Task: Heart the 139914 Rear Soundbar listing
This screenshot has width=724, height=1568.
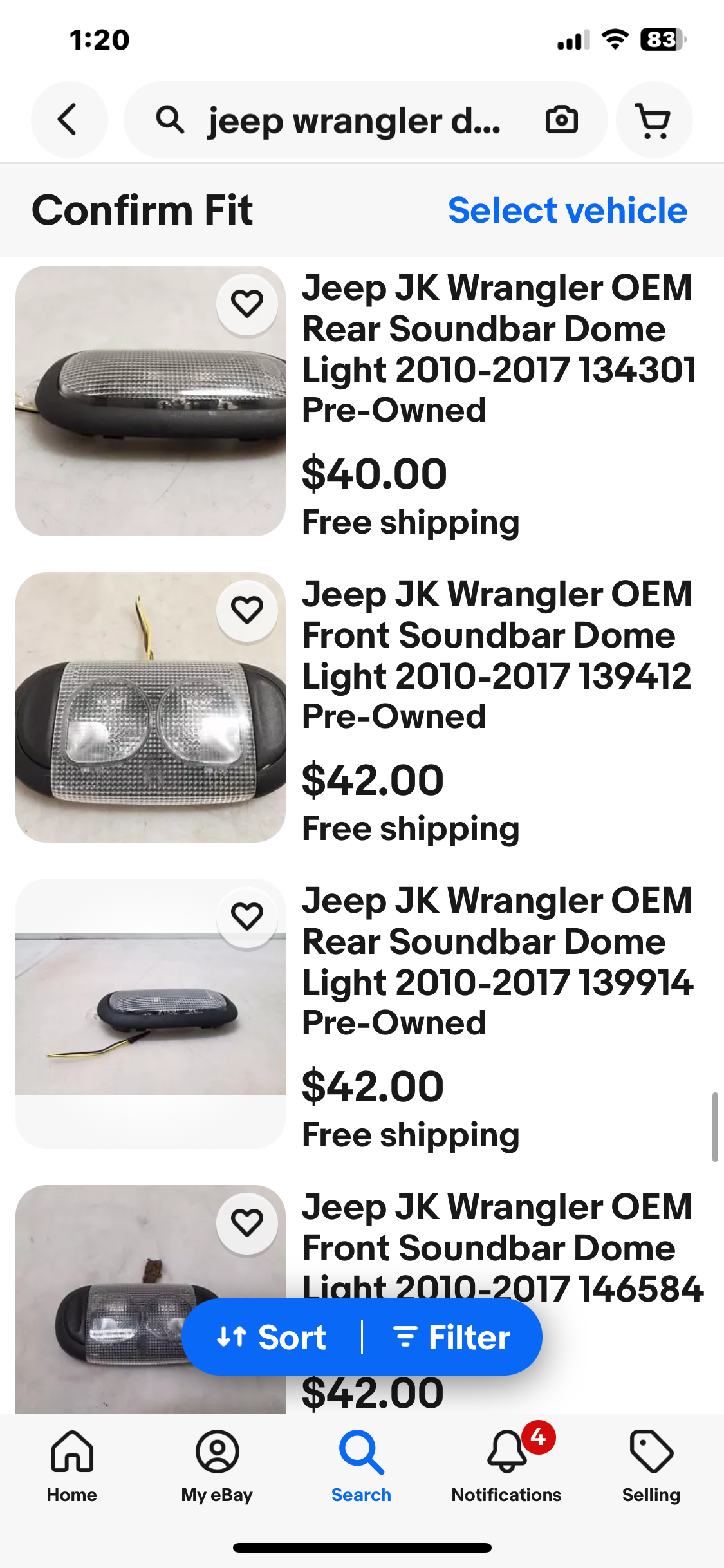Action: coord(247,916)
